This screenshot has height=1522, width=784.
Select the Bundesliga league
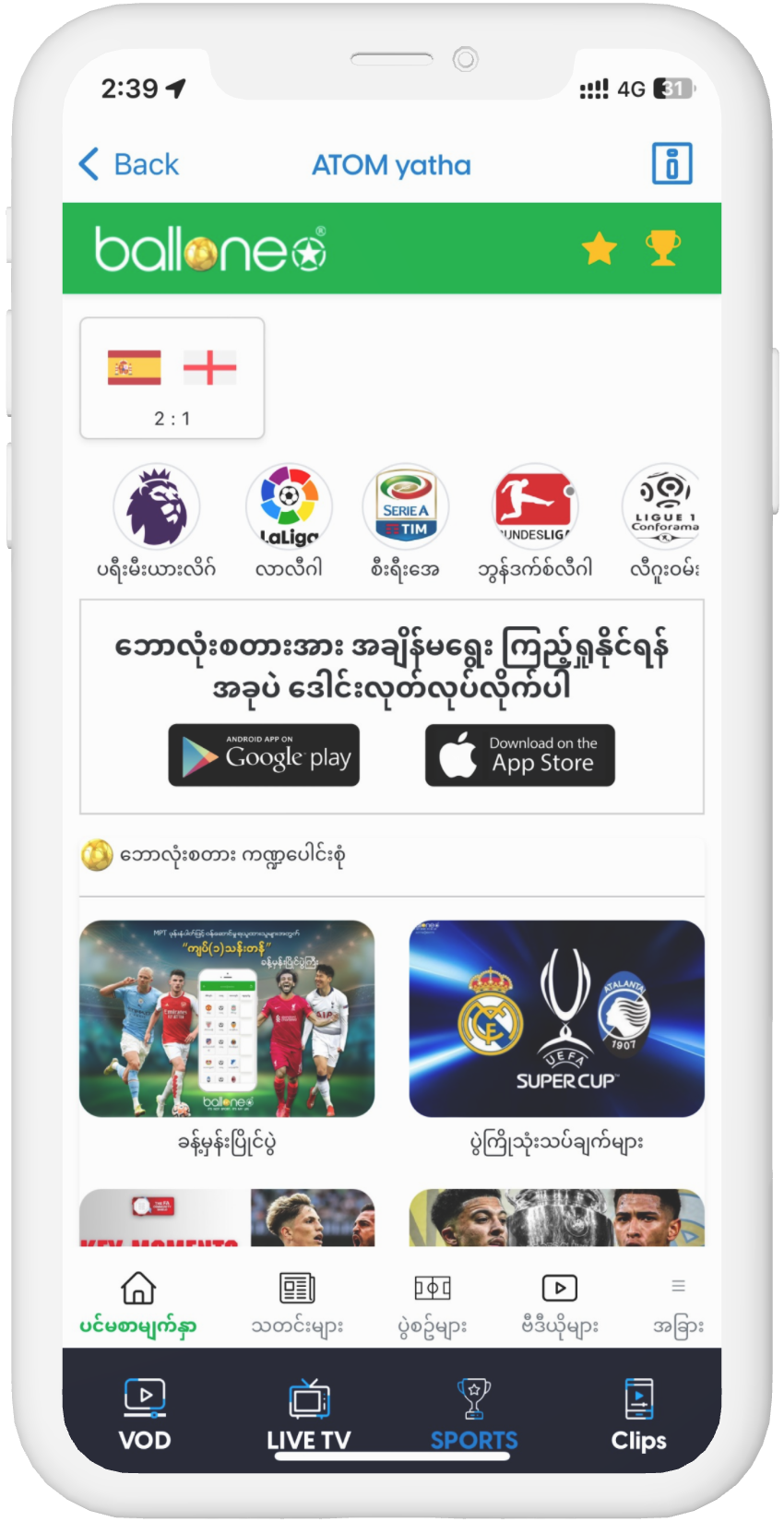(x=535, y=507)
